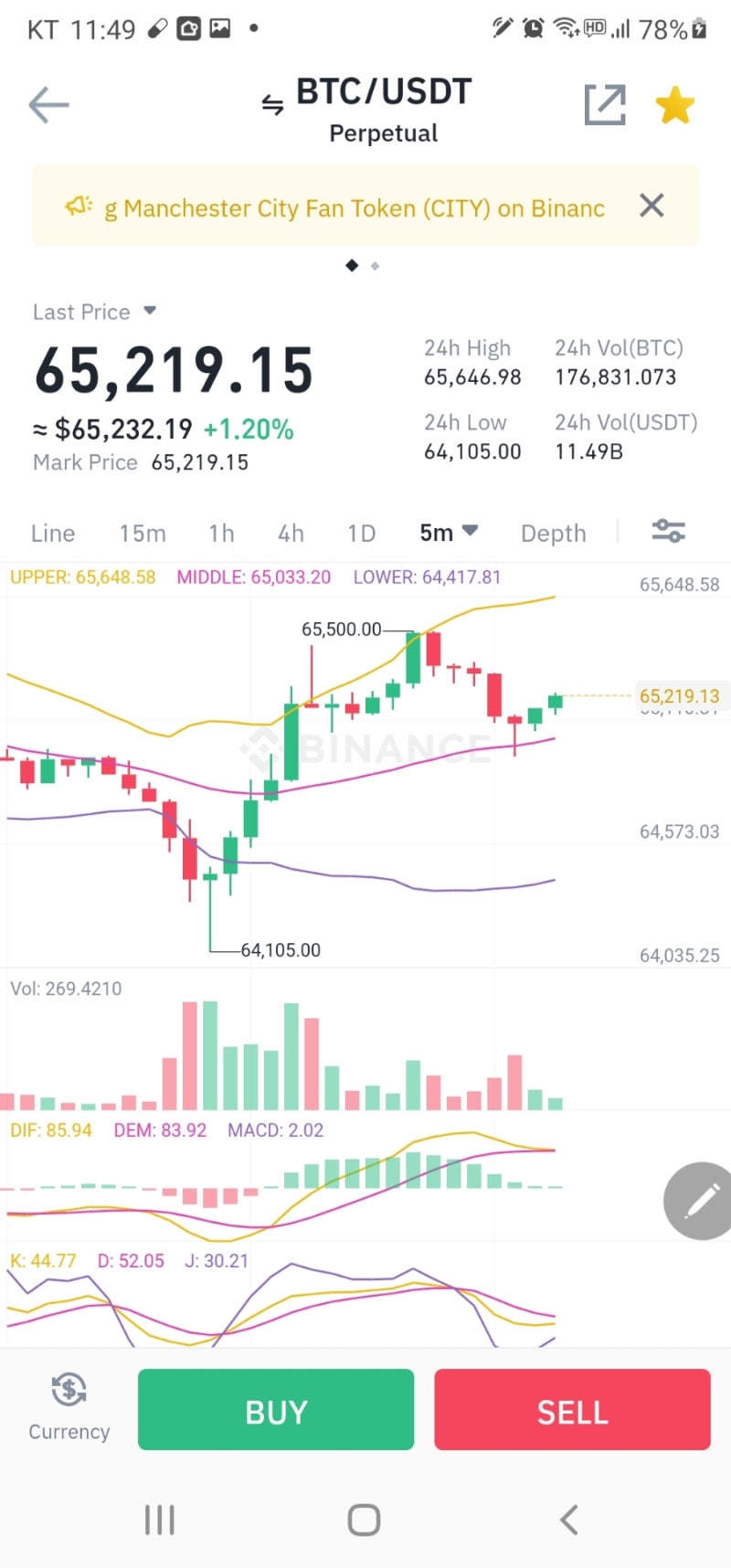Select the 1D chart interval
Image resolution: width=731 pixels, height=1568 pixels.
point(362,533)
